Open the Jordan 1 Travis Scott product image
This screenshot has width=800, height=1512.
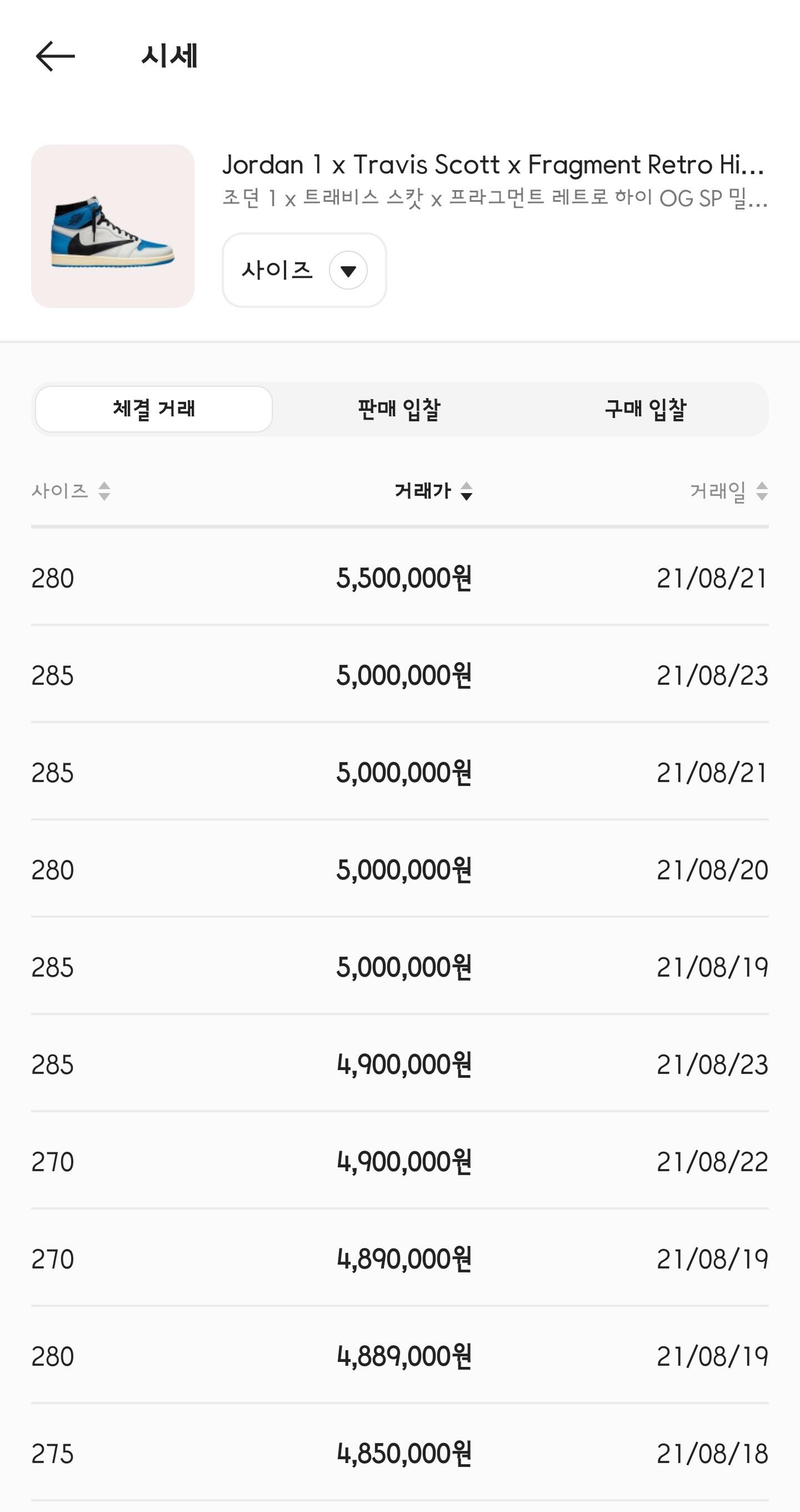tap(113, 226)
